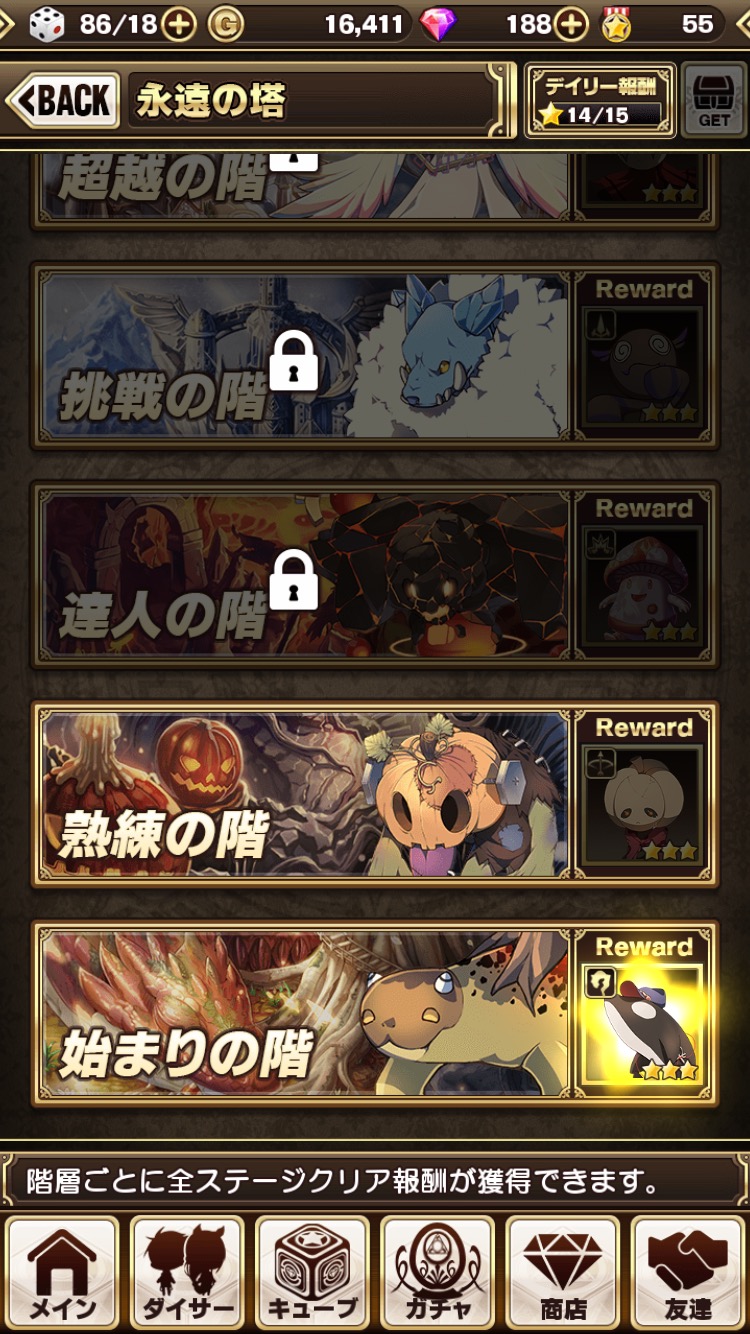The image size is (750, 1334).
Task: Visit the 商店 shop tab
Action: (x=563, y=1272)
